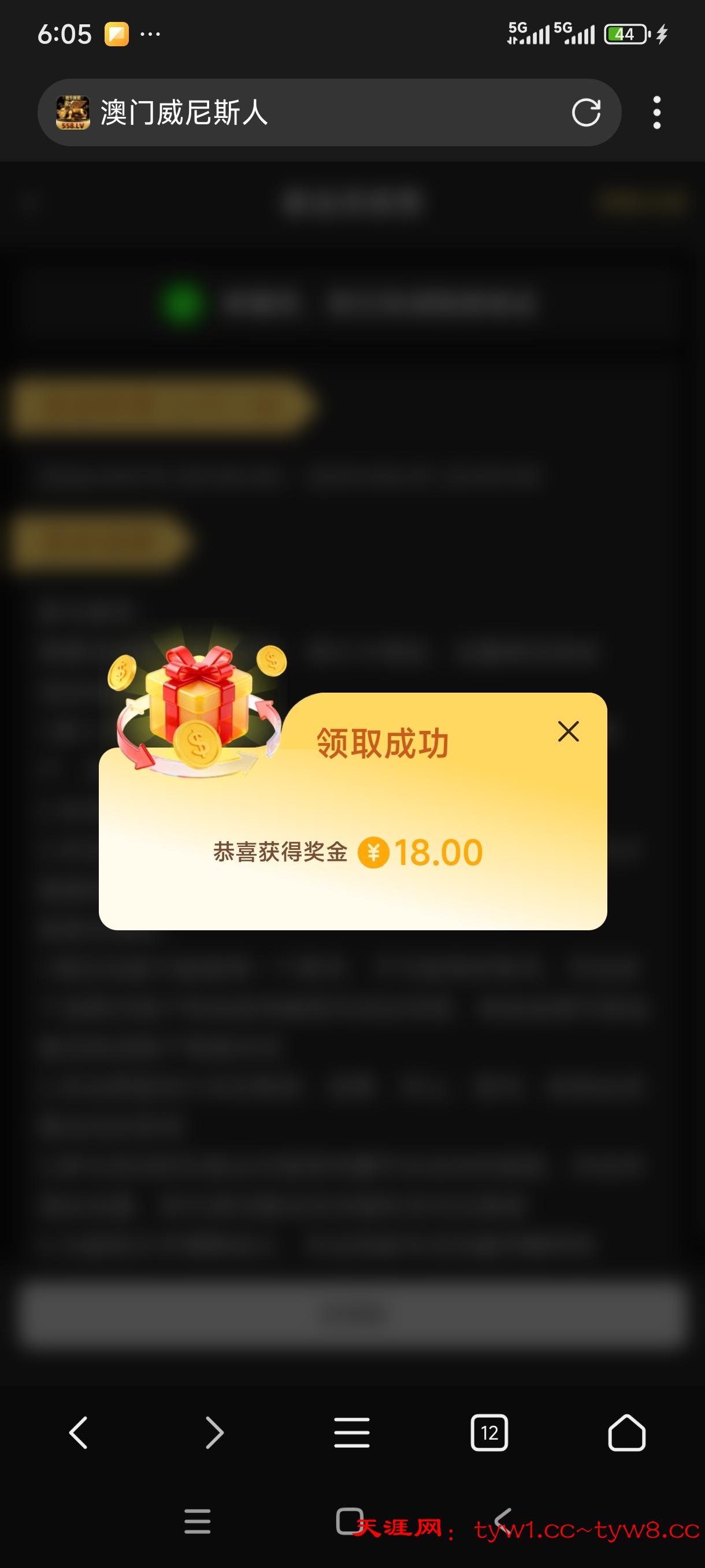
Task: Go to the browser home page
Action: (x=626, y=1432)
